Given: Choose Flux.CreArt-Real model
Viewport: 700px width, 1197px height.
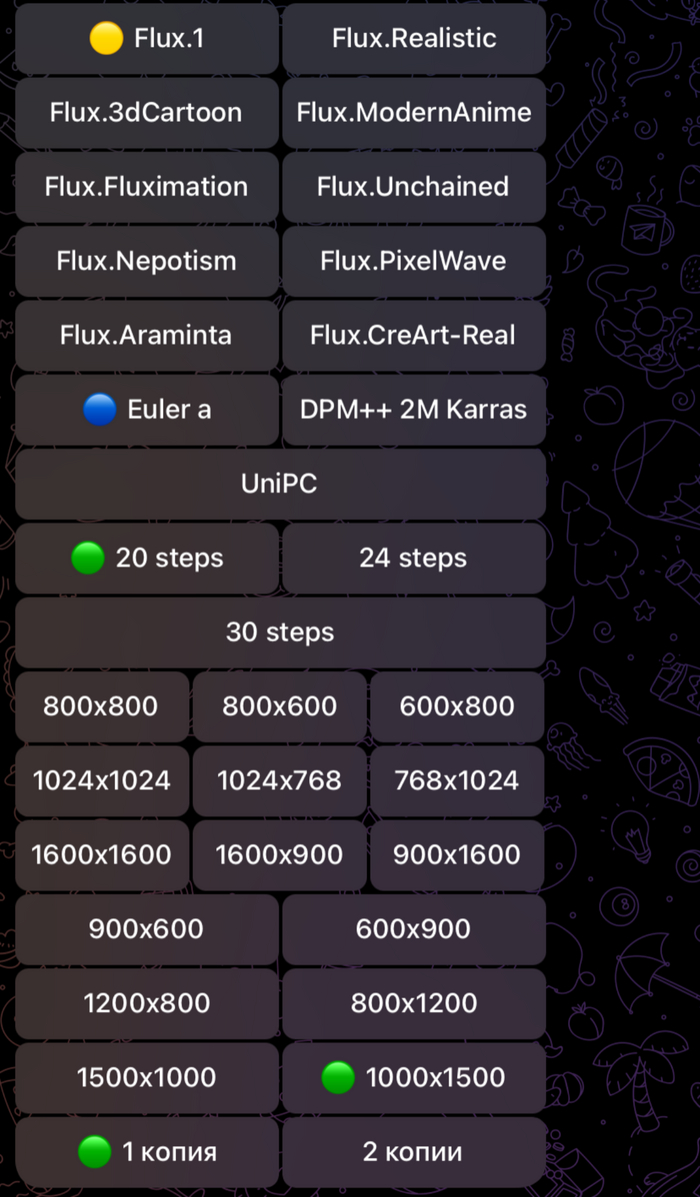Looking at the screenshot, I should point(414,335).
